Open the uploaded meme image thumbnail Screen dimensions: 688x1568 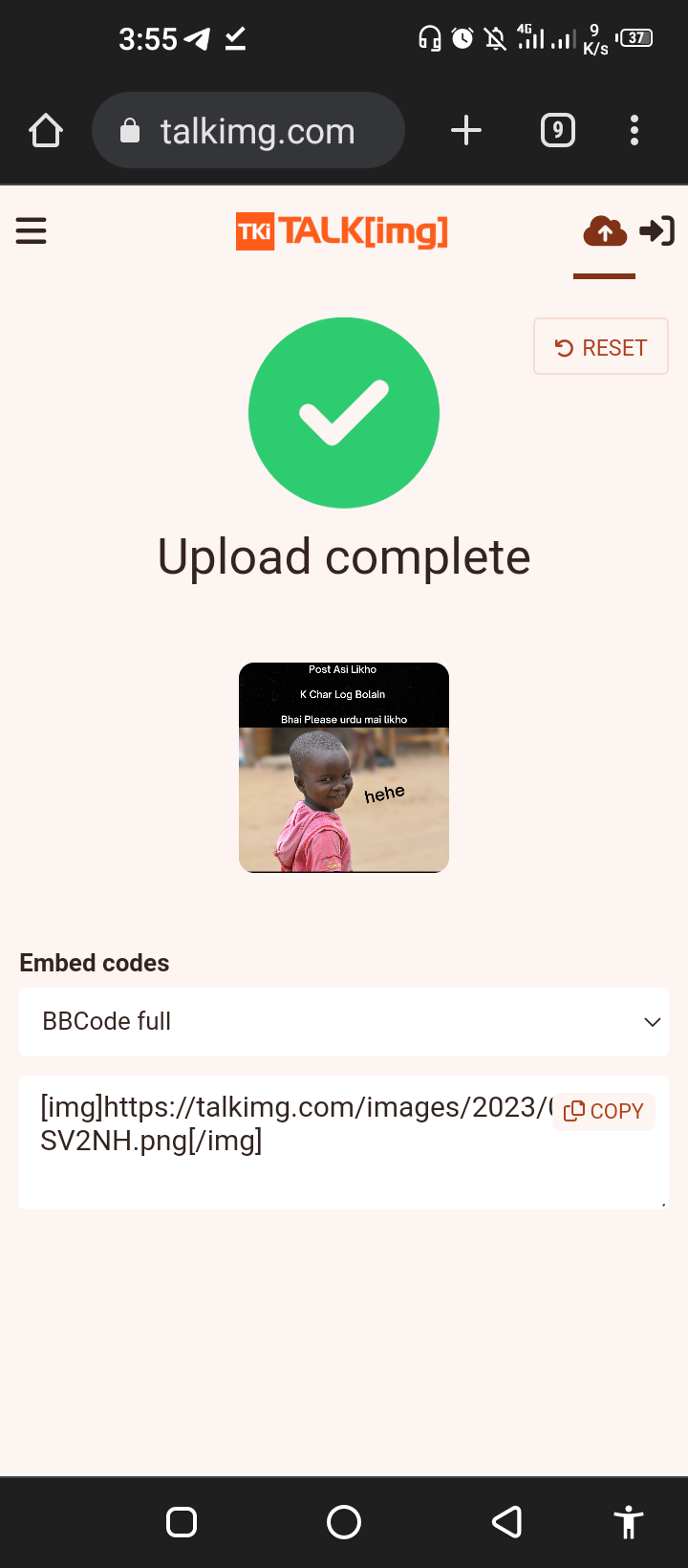point(344,768)
